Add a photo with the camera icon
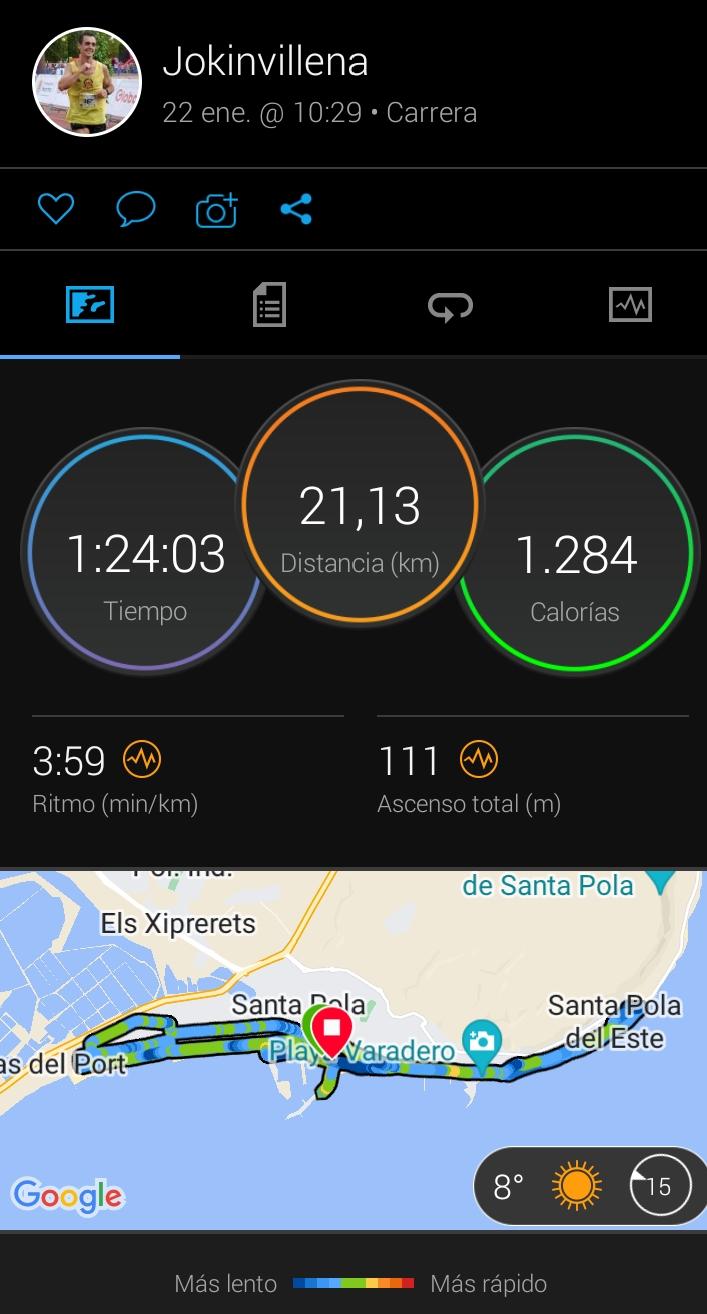The width and height of the screenshot is (707, 1314). pyautogui.click(x=216, y=210)
